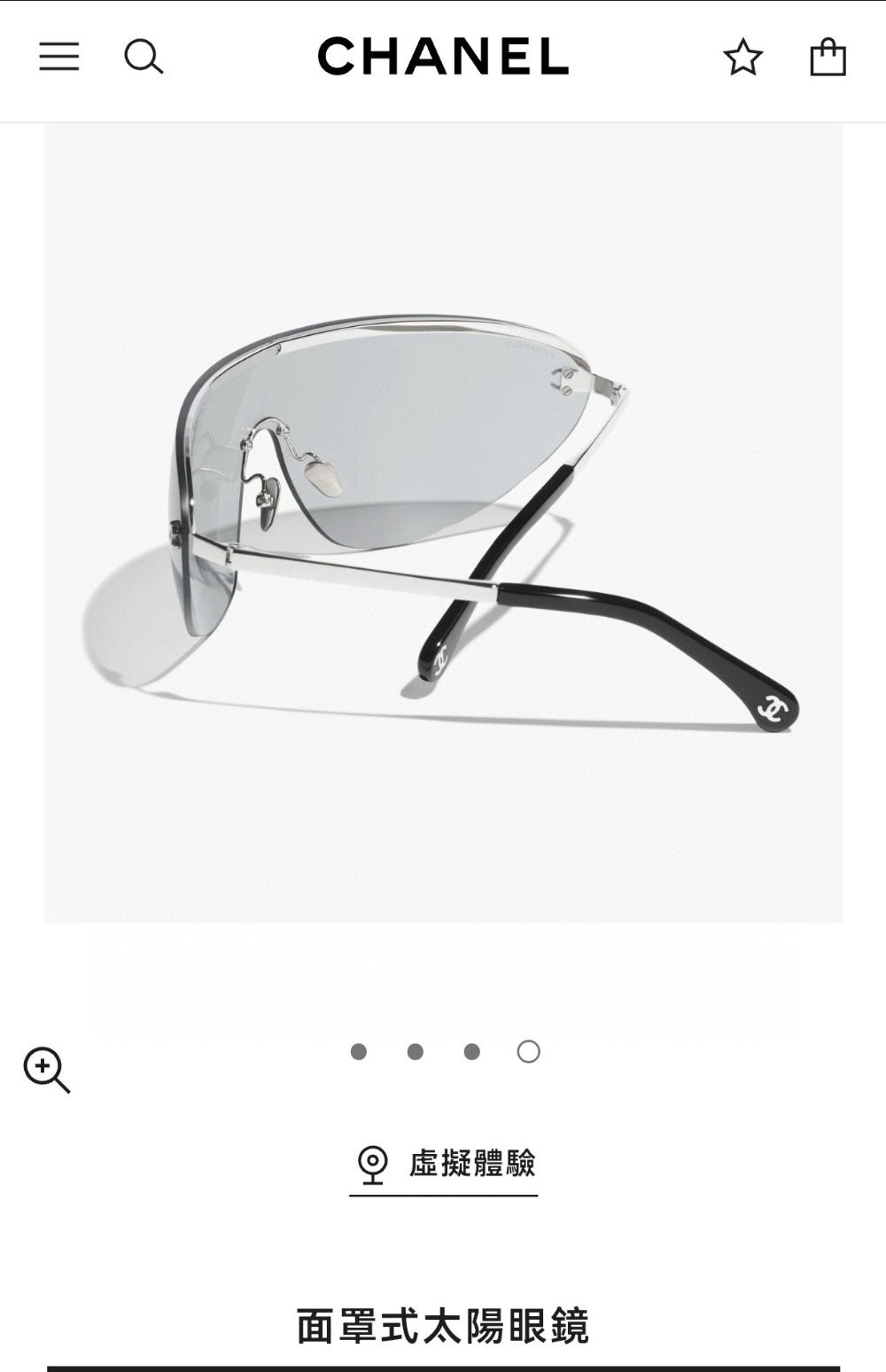The width and height of the screenshot is (886, 1372).
Task: Jump to the first image dot
Action: [x=359, y=1052]
